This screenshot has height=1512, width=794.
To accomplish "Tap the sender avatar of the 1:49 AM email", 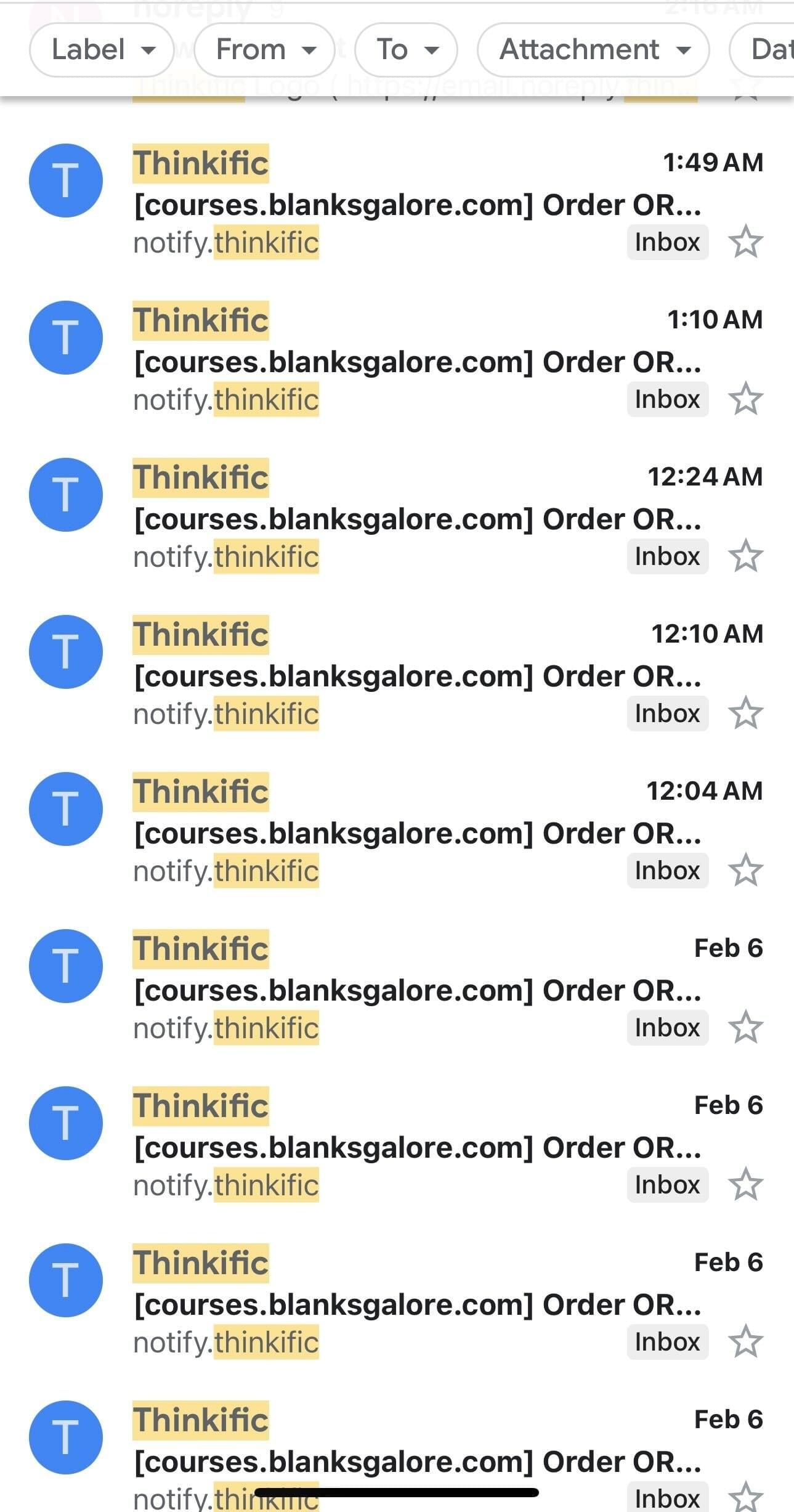I will point(66,181).
